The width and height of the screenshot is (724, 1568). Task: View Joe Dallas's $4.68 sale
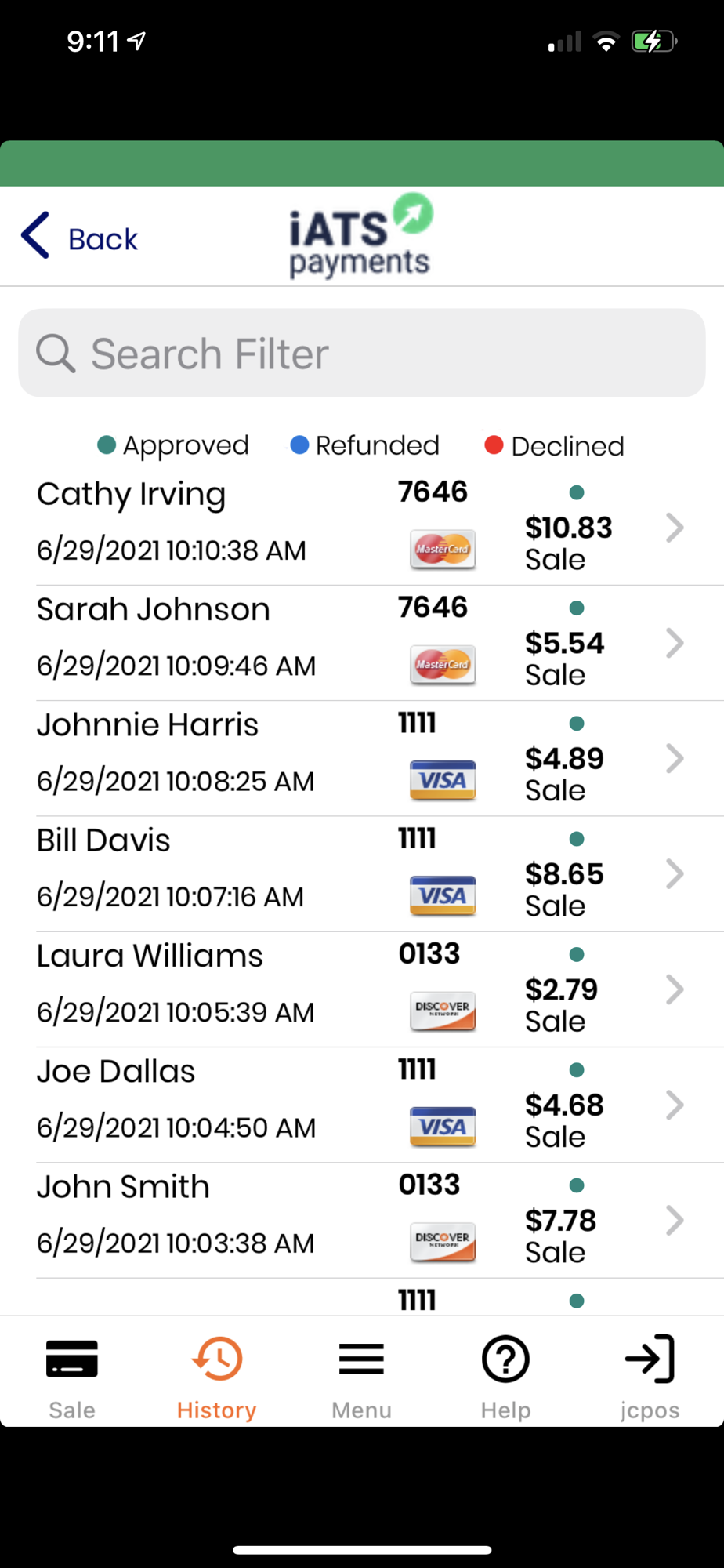[380, 1104]
